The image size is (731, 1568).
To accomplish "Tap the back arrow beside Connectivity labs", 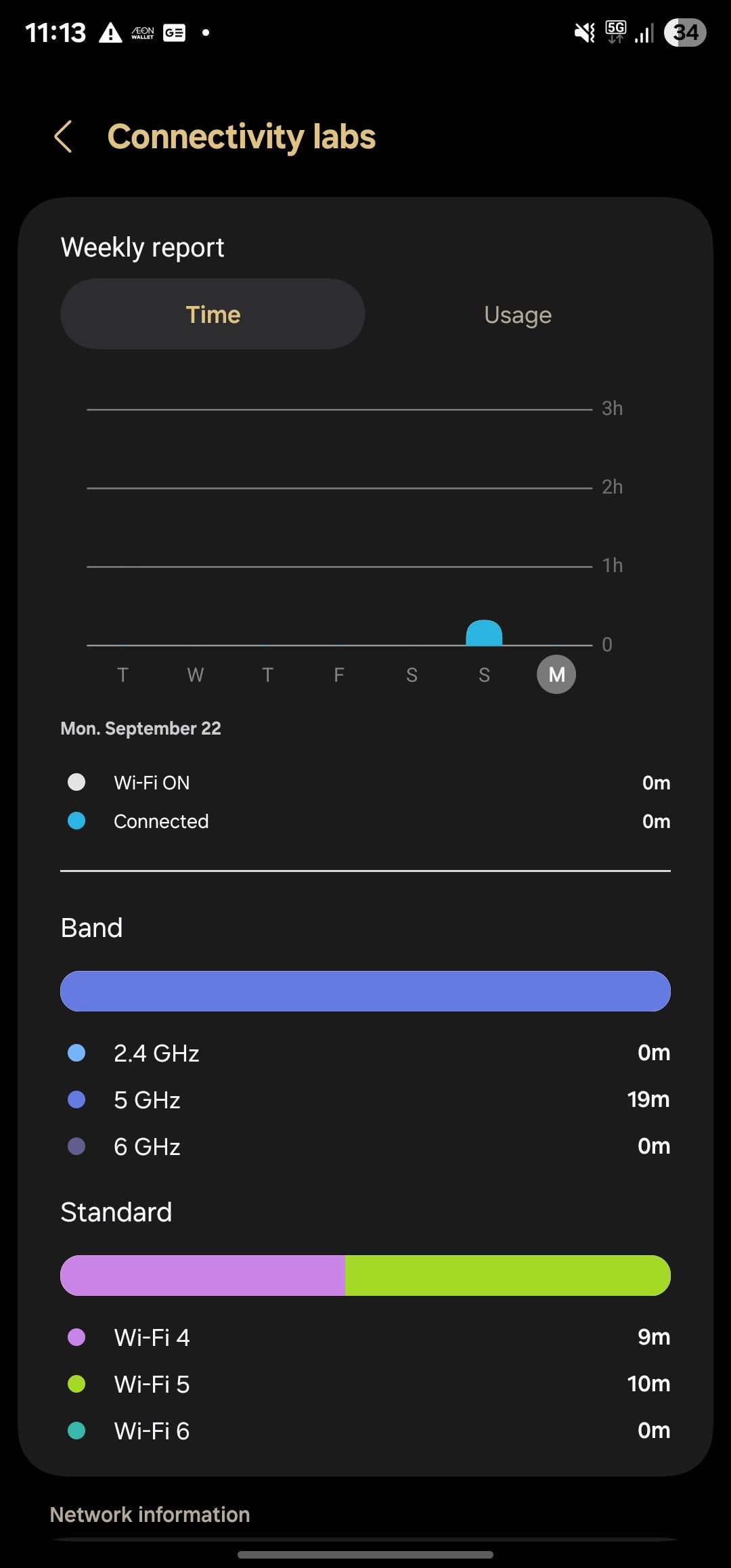I will [64, 137].
